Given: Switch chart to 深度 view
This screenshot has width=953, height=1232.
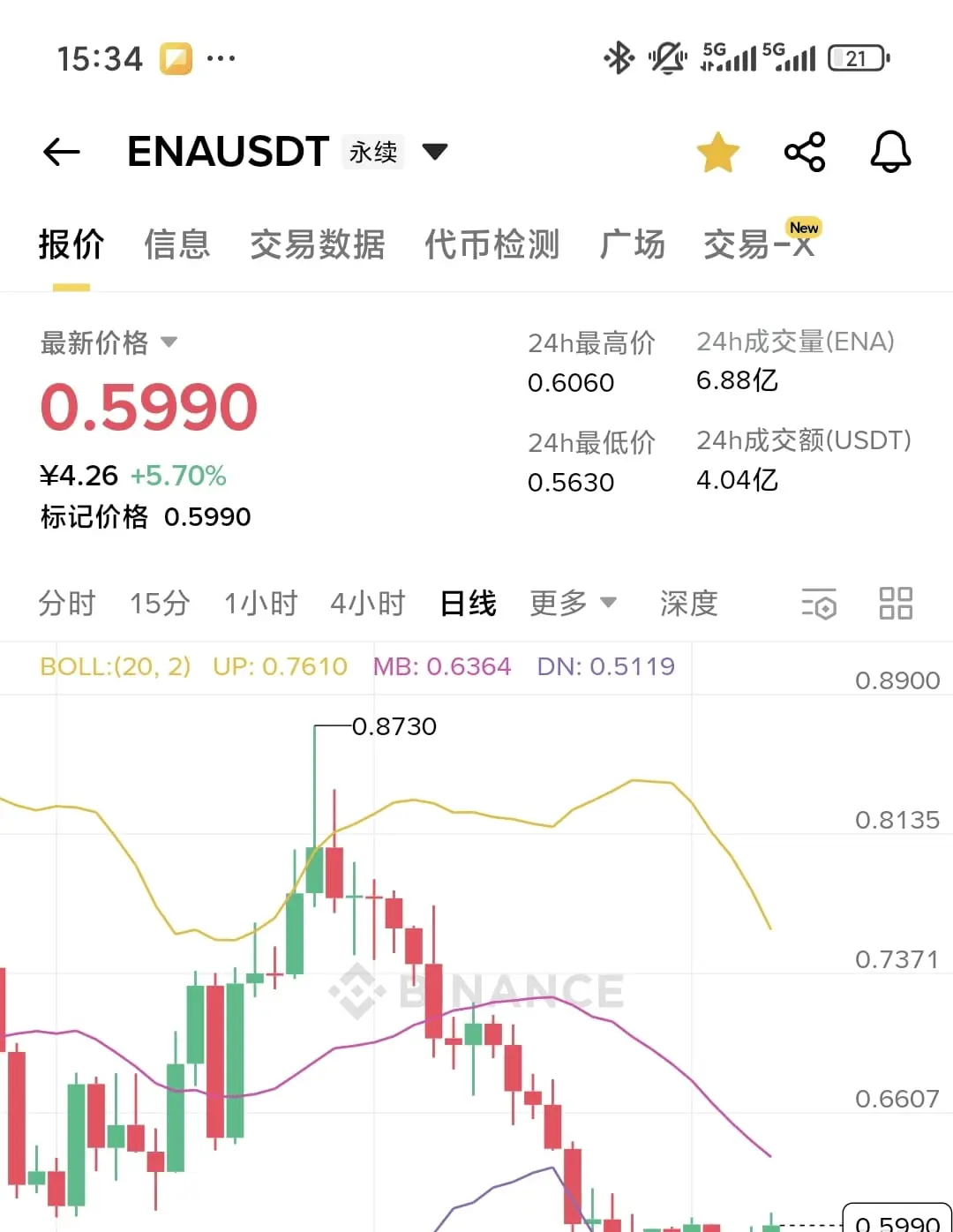Looking at the screenshot, I should click(x=689, y=604).
